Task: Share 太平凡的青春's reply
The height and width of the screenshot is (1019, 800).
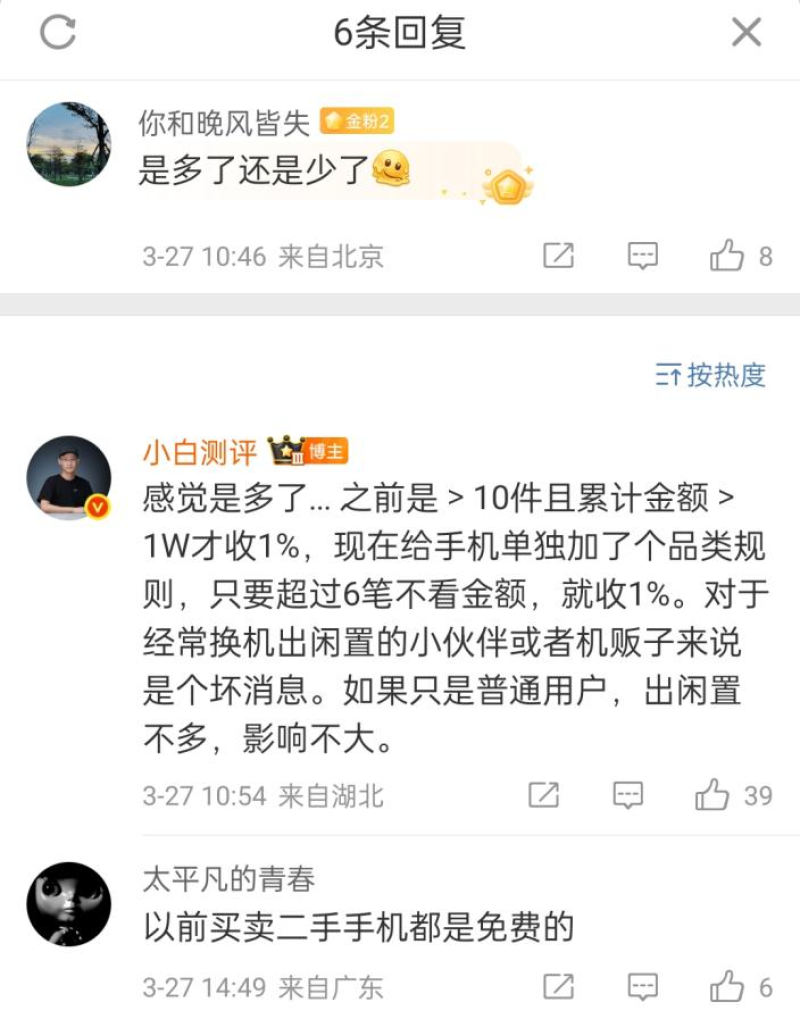Action: click(558, 987)
